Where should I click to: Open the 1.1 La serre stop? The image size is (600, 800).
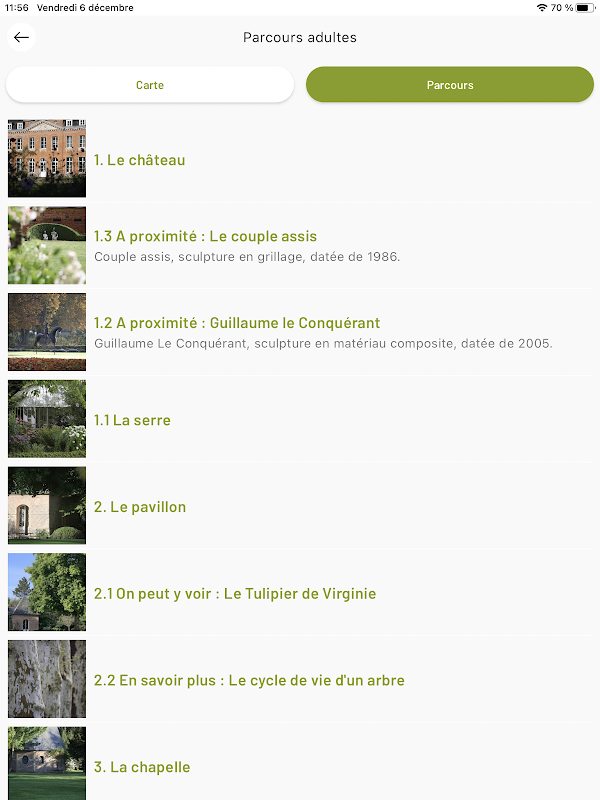pos(300,419)
